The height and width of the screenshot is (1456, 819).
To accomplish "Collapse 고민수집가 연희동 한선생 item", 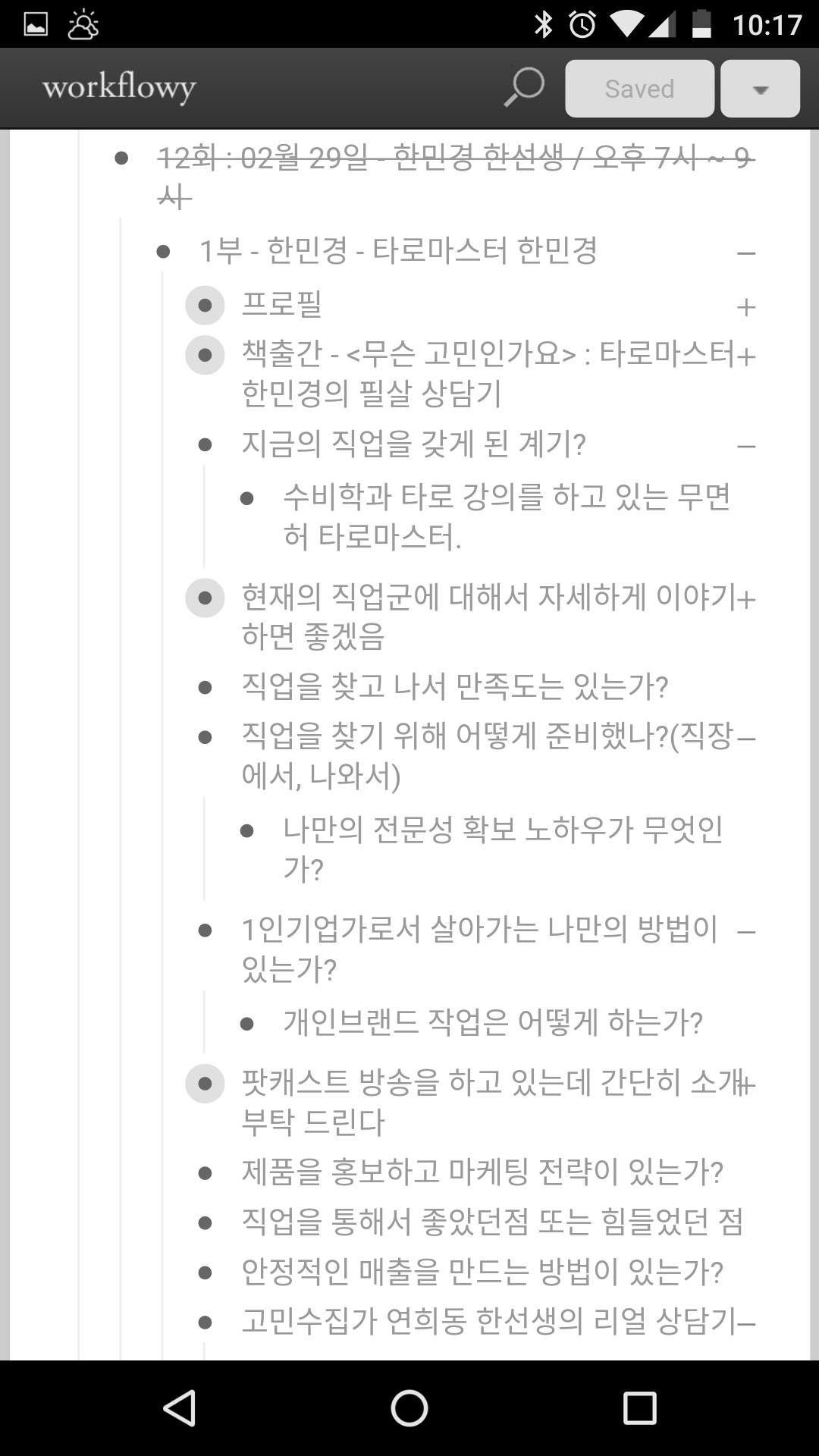I will (746, 1323).
